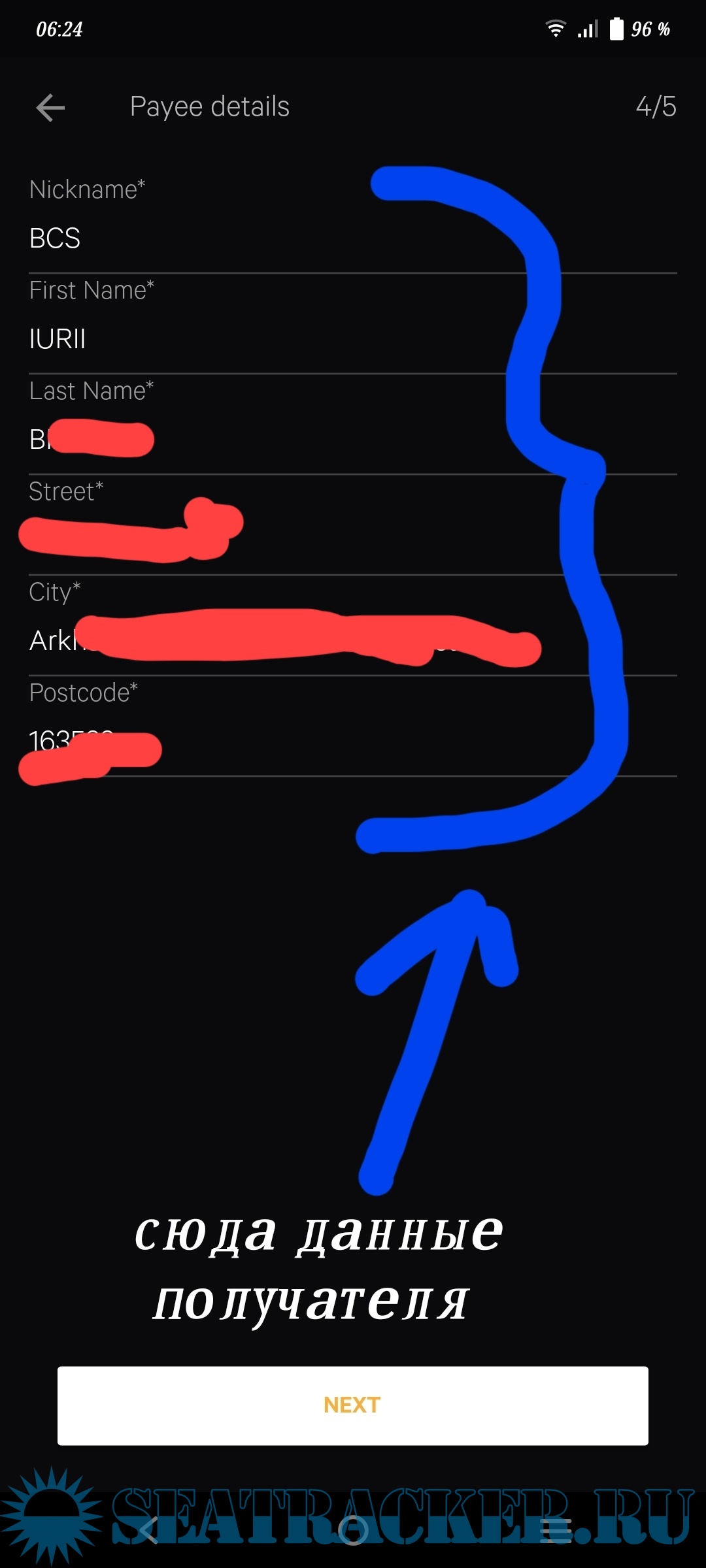Continue with the NEXT button
The width and height of the screenshot is (706, 1568).
[x=353, y=1405]
